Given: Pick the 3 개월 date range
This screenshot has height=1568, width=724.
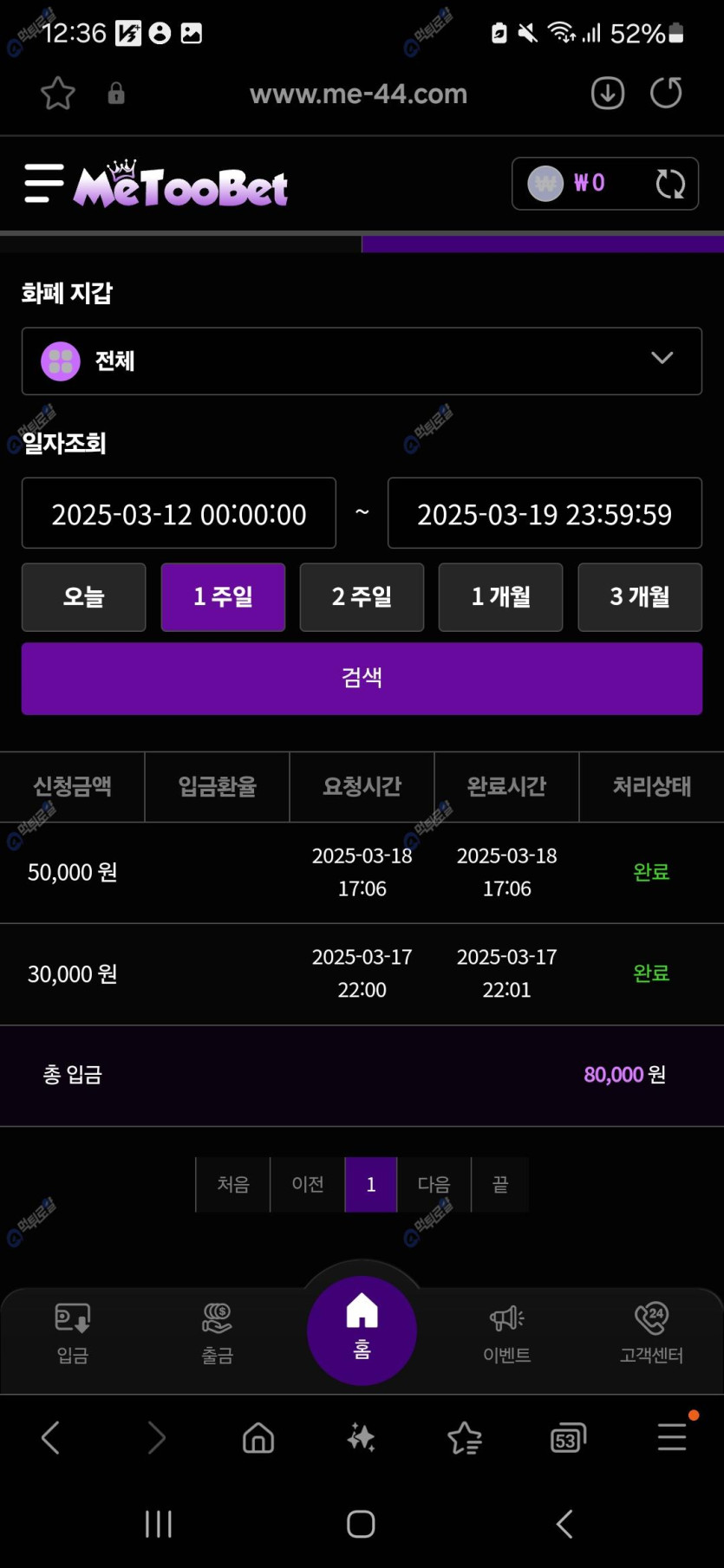Looking at the screenshot, I should 640,597.
